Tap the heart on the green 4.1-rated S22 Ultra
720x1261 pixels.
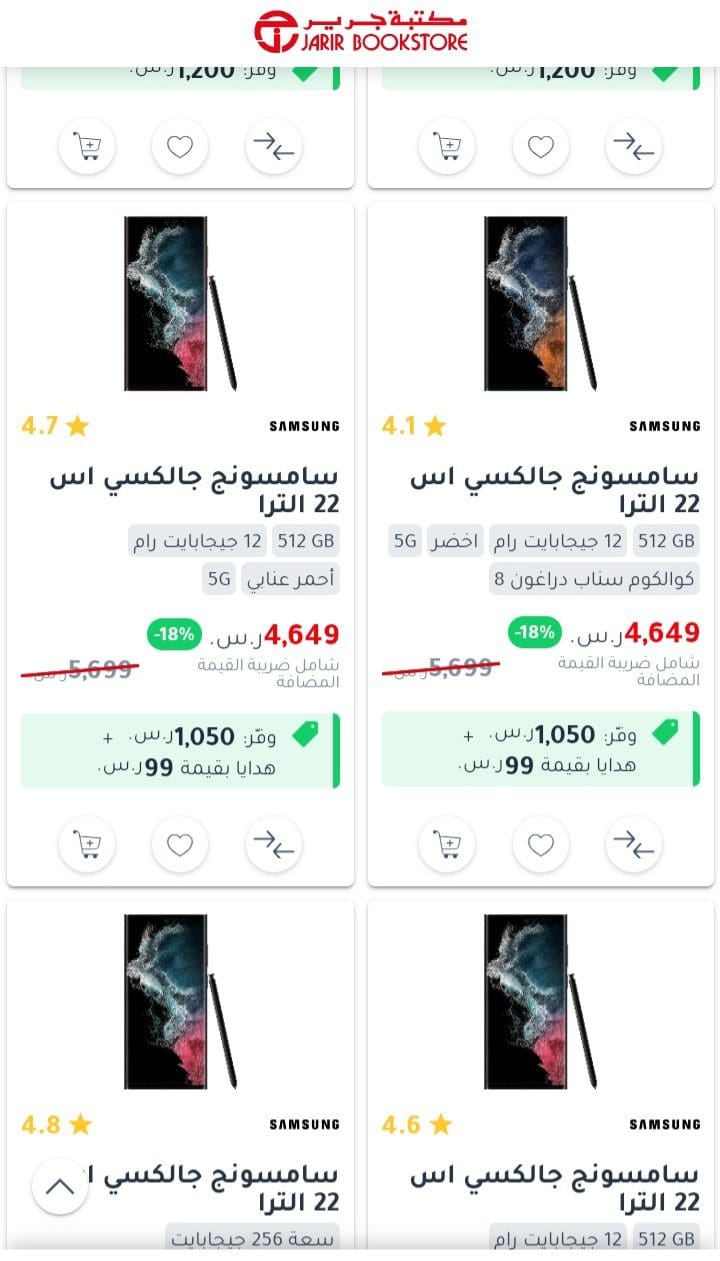click(541, 845)
